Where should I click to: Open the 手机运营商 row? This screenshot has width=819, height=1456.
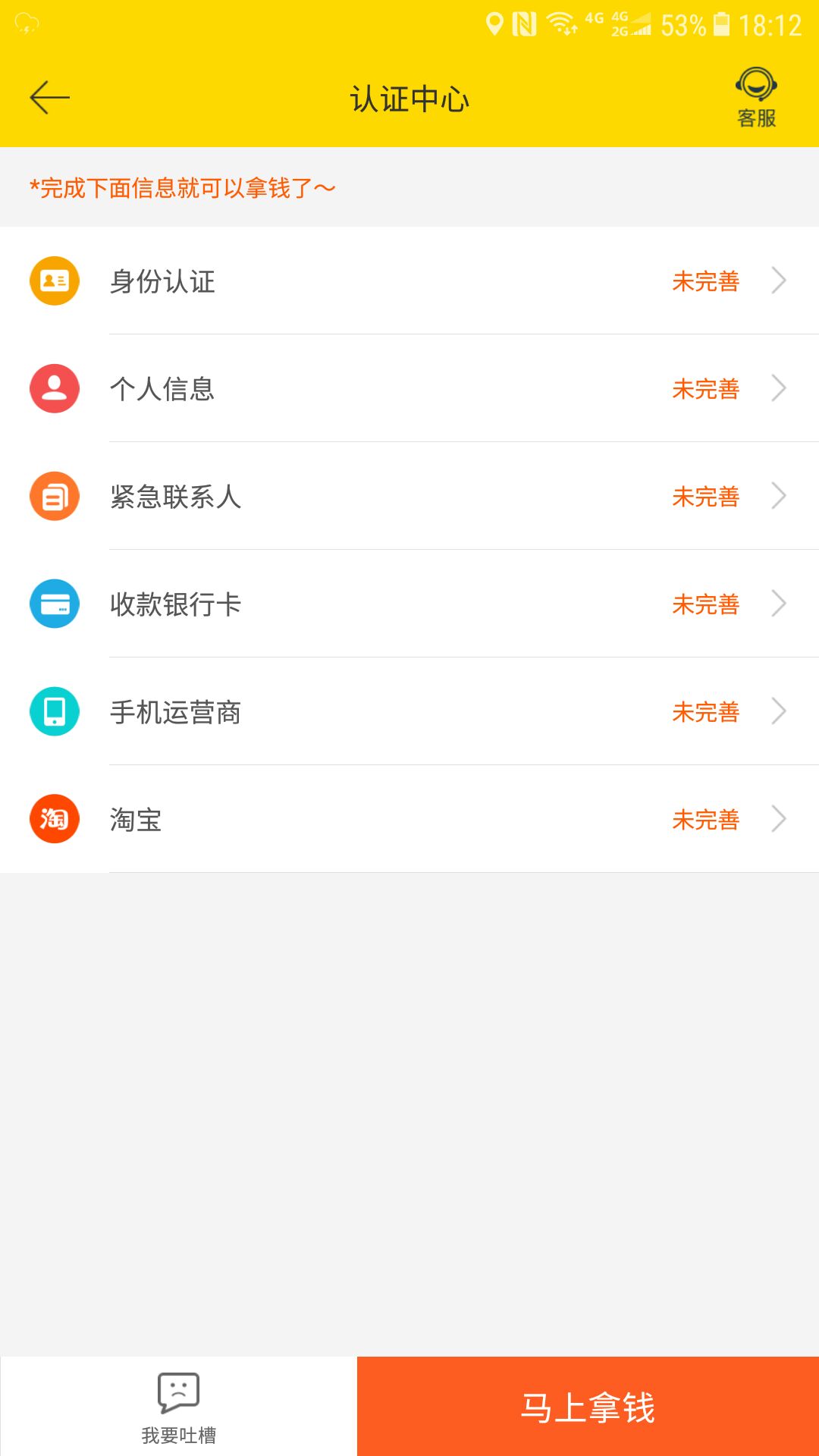(x=409, y=711)
